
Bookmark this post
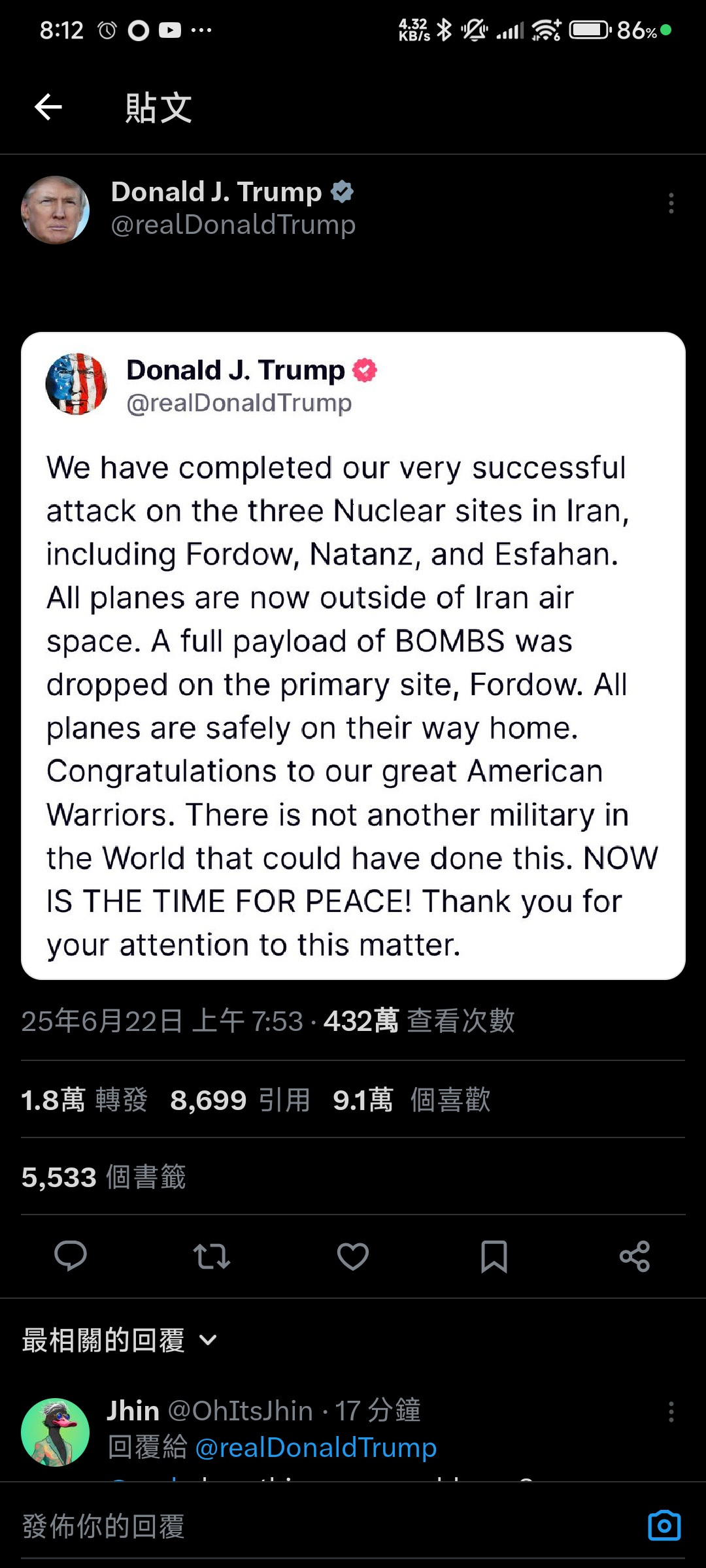point(494,1256)
